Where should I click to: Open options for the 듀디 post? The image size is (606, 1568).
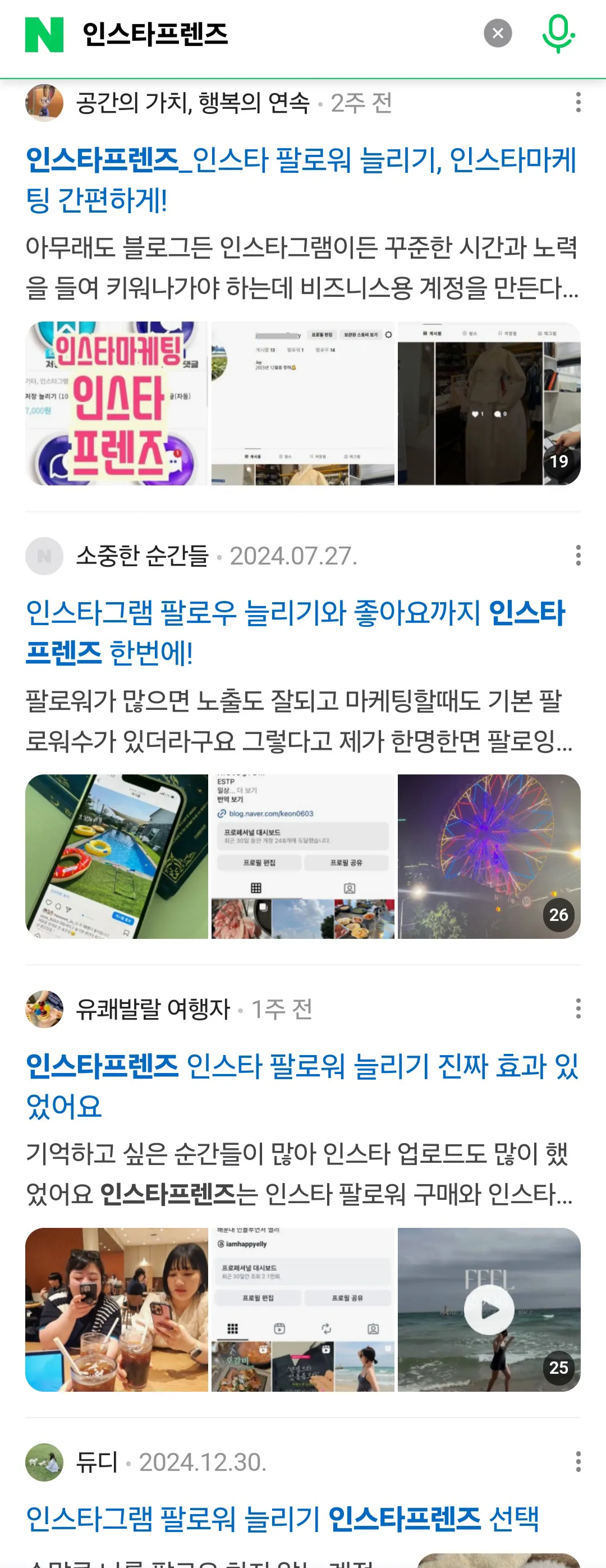(577, 1461)
